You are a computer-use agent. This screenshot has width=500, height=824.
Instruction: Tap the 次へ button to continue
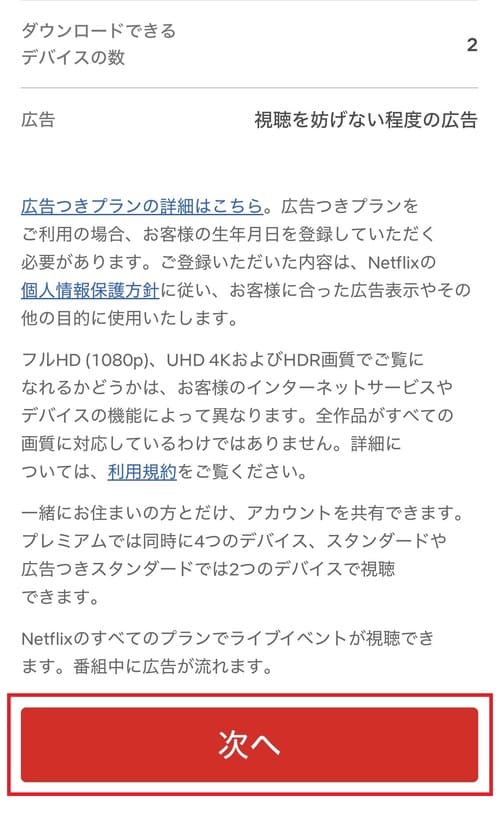point(249,745)
